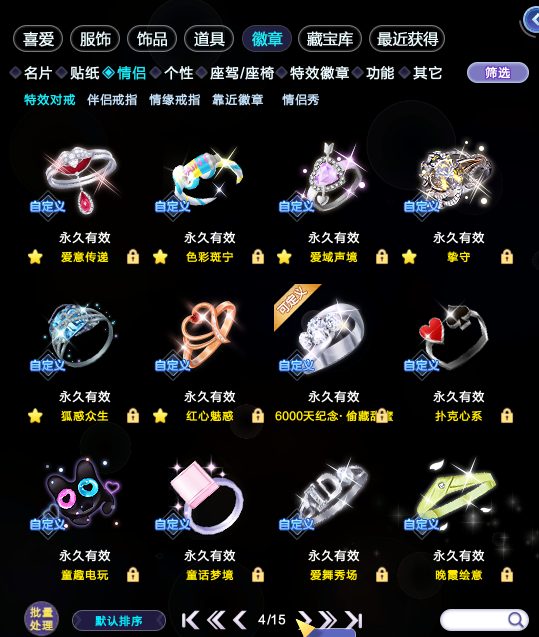Go to the previous page

240,620
